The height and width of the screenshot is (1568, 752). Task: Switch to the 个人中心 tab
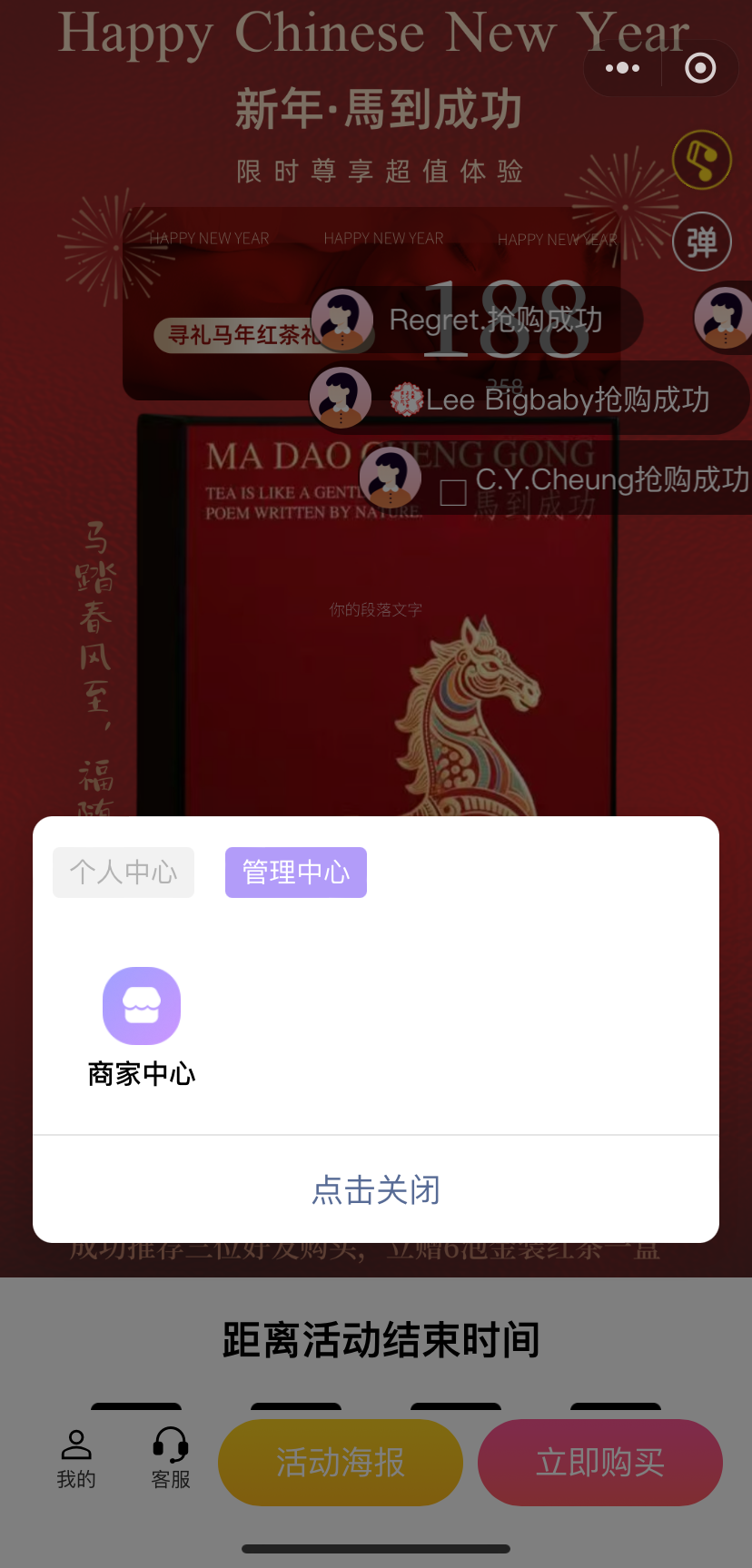pyautogui.click(x=124, y=873)
